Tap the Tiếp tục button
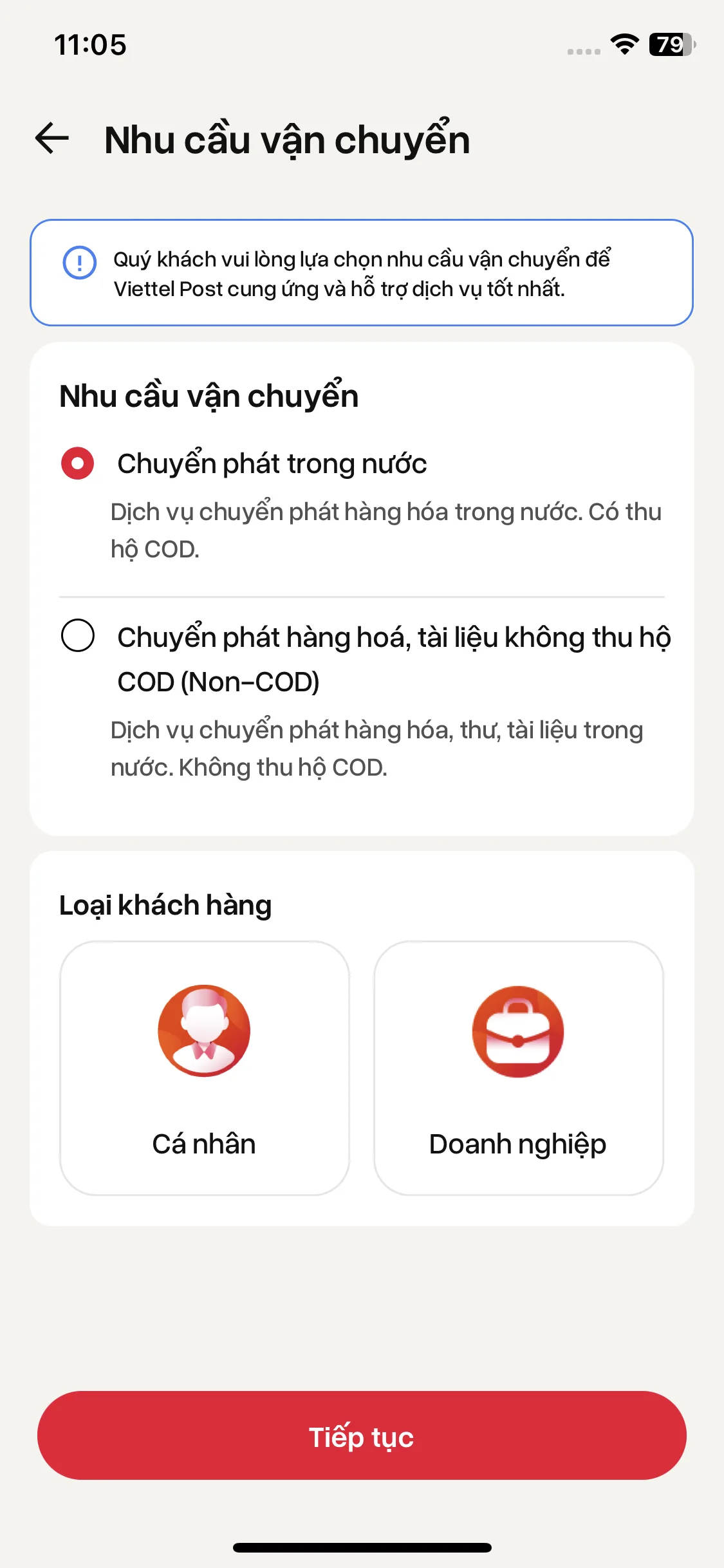The height and width of the screenshot is (1568, 724). 362,1435
